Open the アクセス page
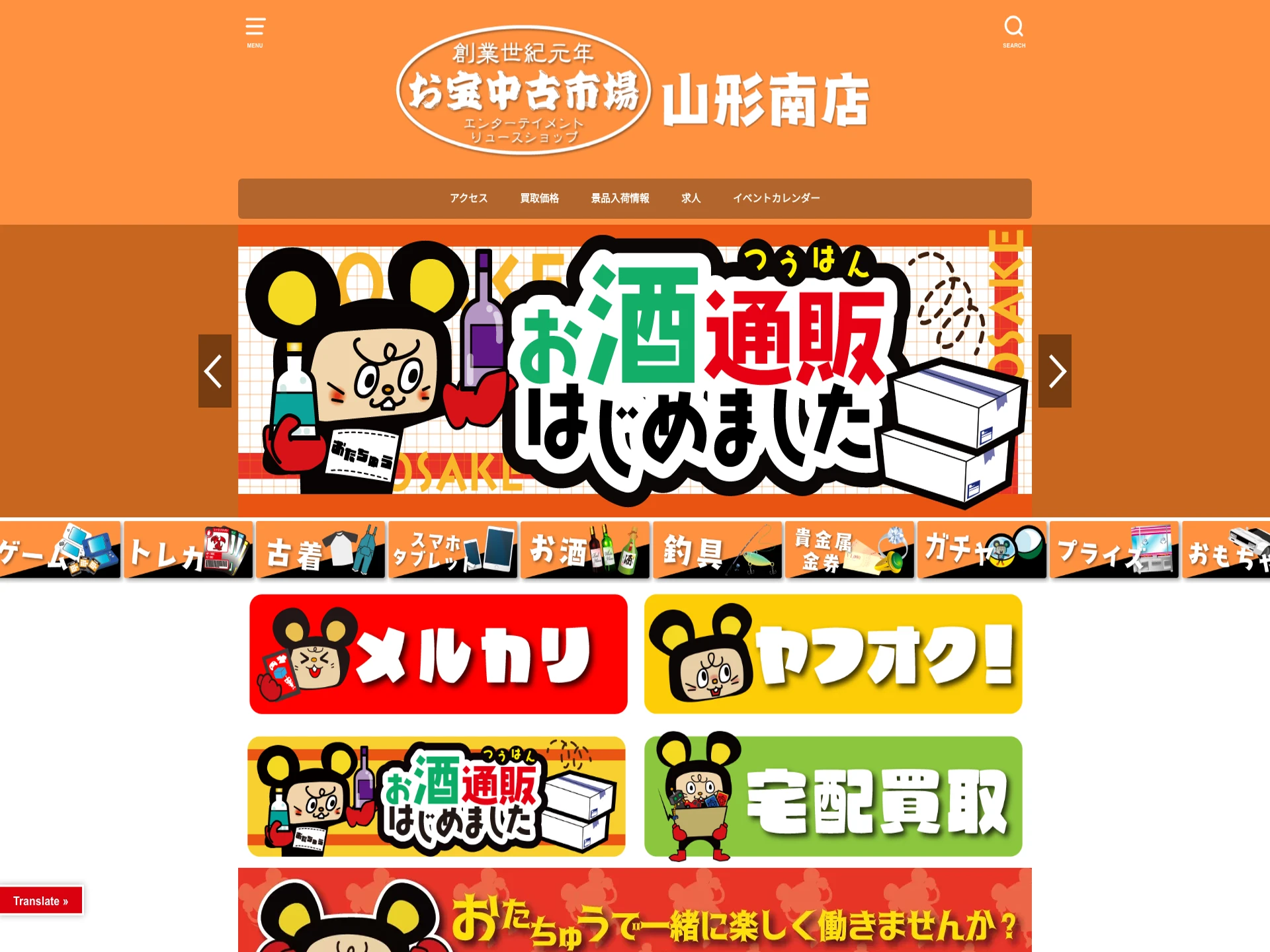This screenshot has width=1270, height=952. coord(468,198)
